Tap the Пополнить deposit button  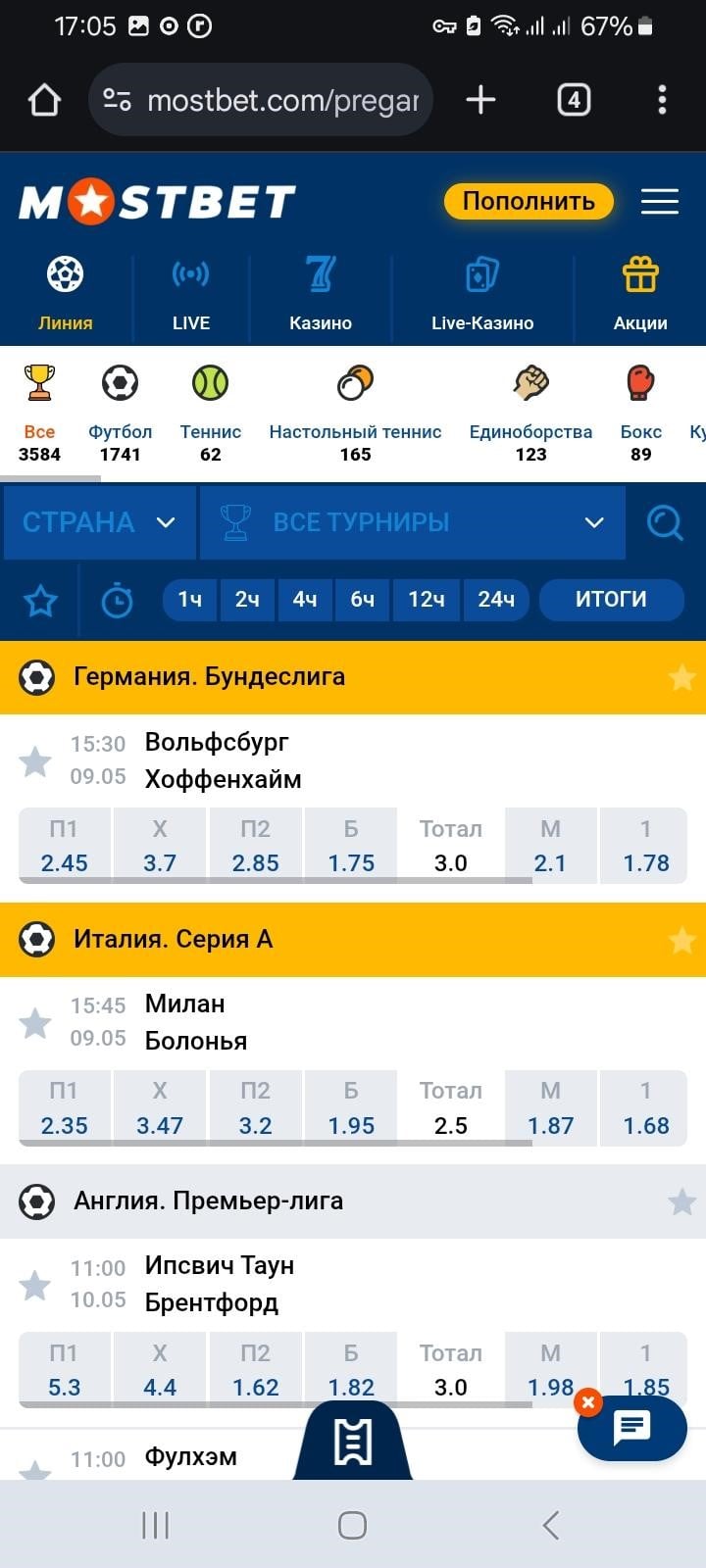(529, 201)
